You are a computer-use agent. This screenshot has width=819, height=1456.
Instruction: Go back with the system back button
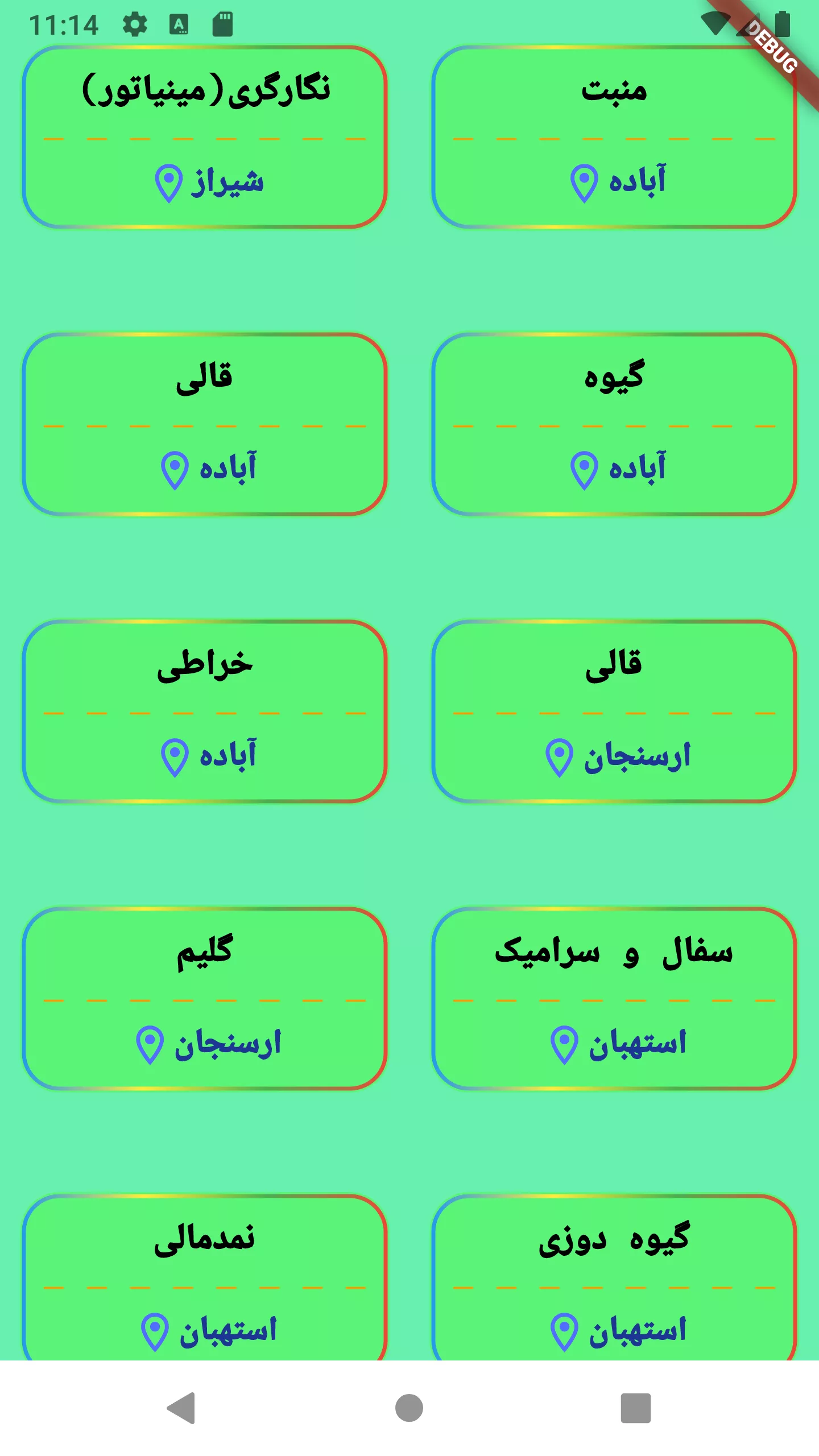point(181,1408)
